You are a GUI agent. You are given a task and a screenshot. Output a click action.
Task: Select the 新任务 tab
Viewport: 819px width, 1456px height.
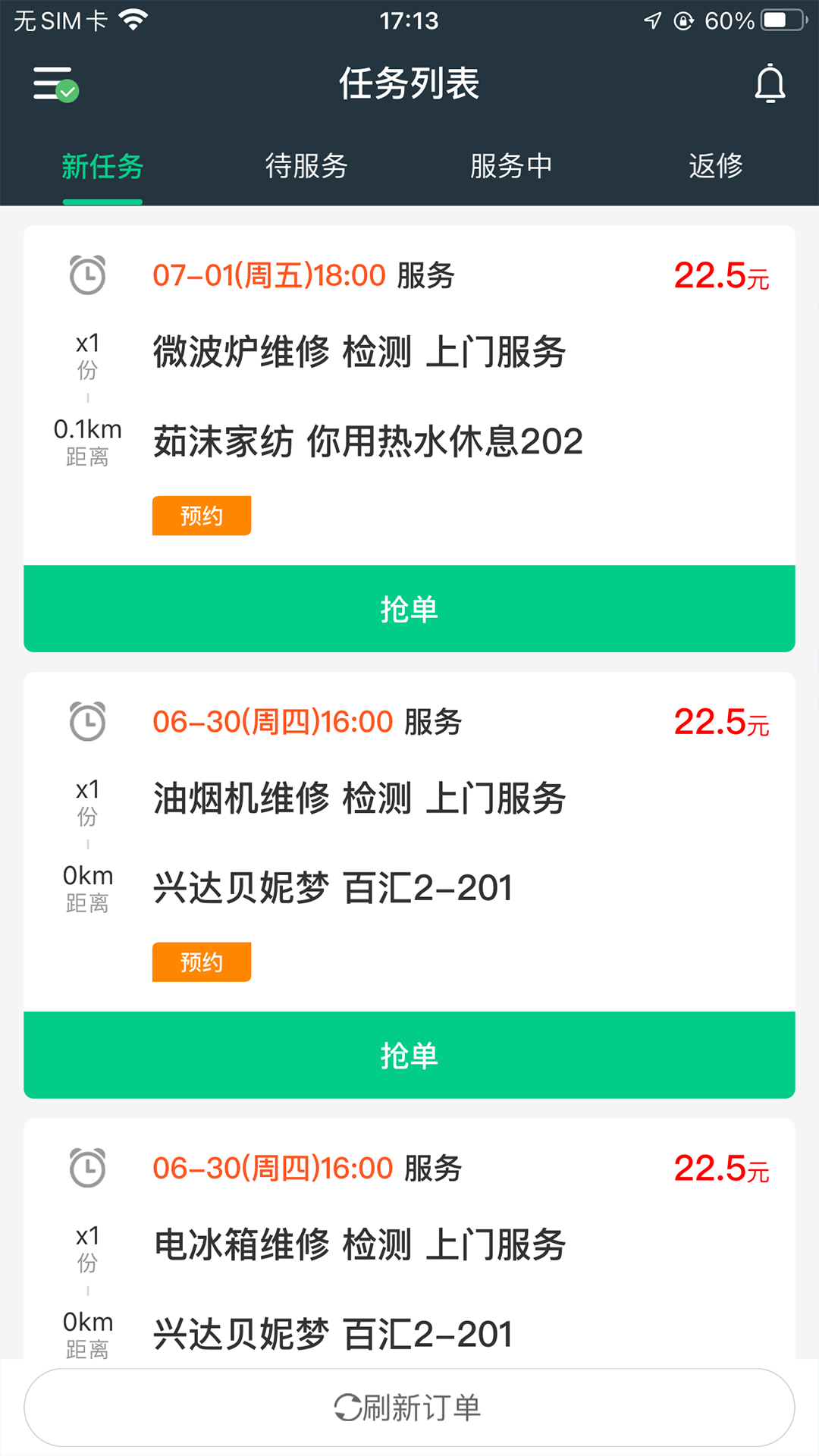point(102,166)
